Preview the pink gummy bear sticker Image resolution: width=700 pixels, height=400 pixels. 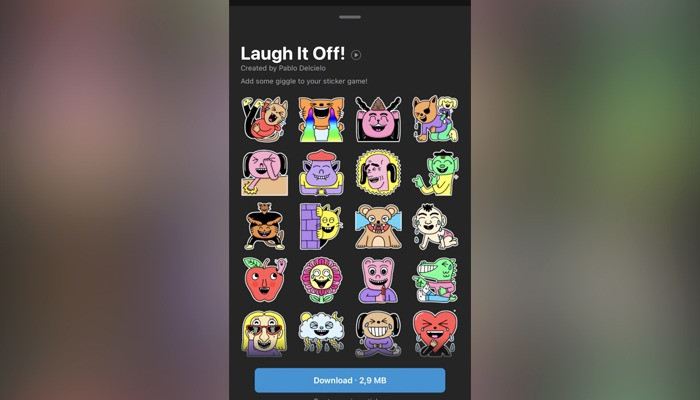click(378, 280)
